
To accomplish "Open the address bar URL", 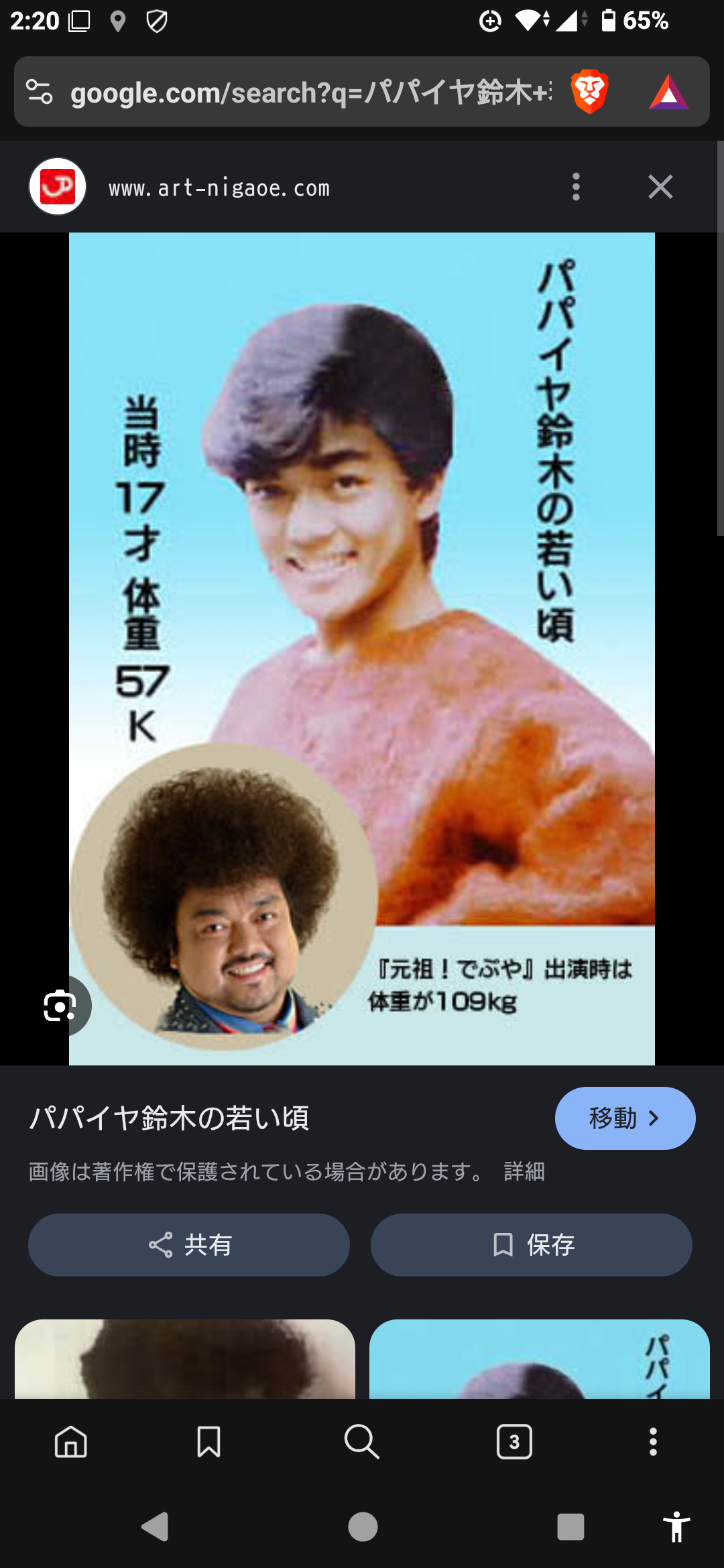I will click(x=308, y=92).
